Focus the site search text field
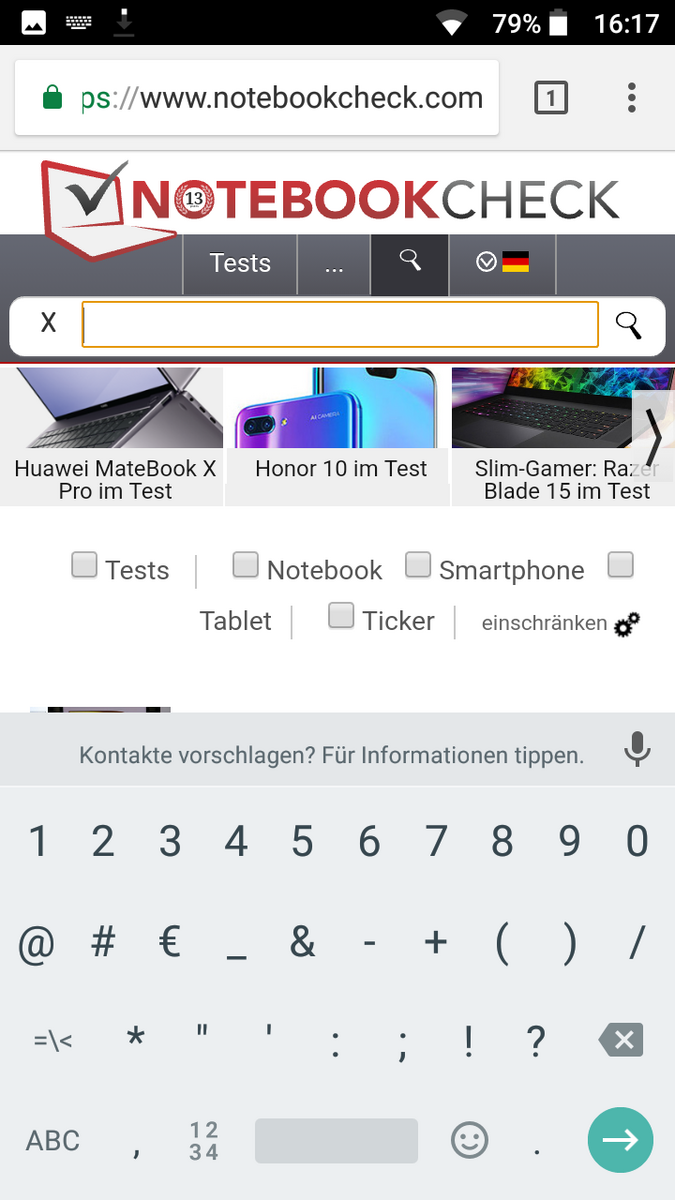The height and width of the screenshot is (1200, 675). coord(340,325)
